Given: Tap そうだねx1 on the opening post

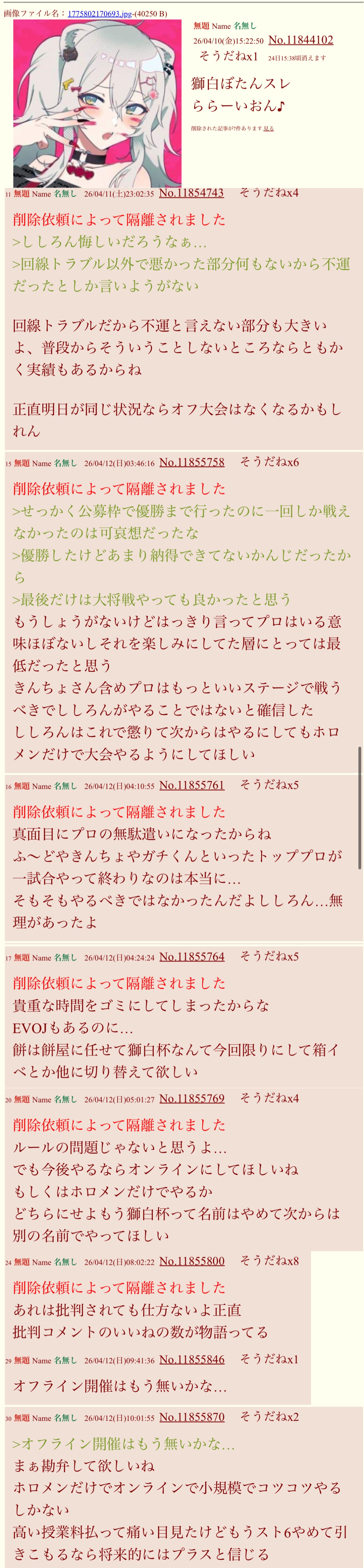Looking at the screenshot, I should [x=228, y=56].
